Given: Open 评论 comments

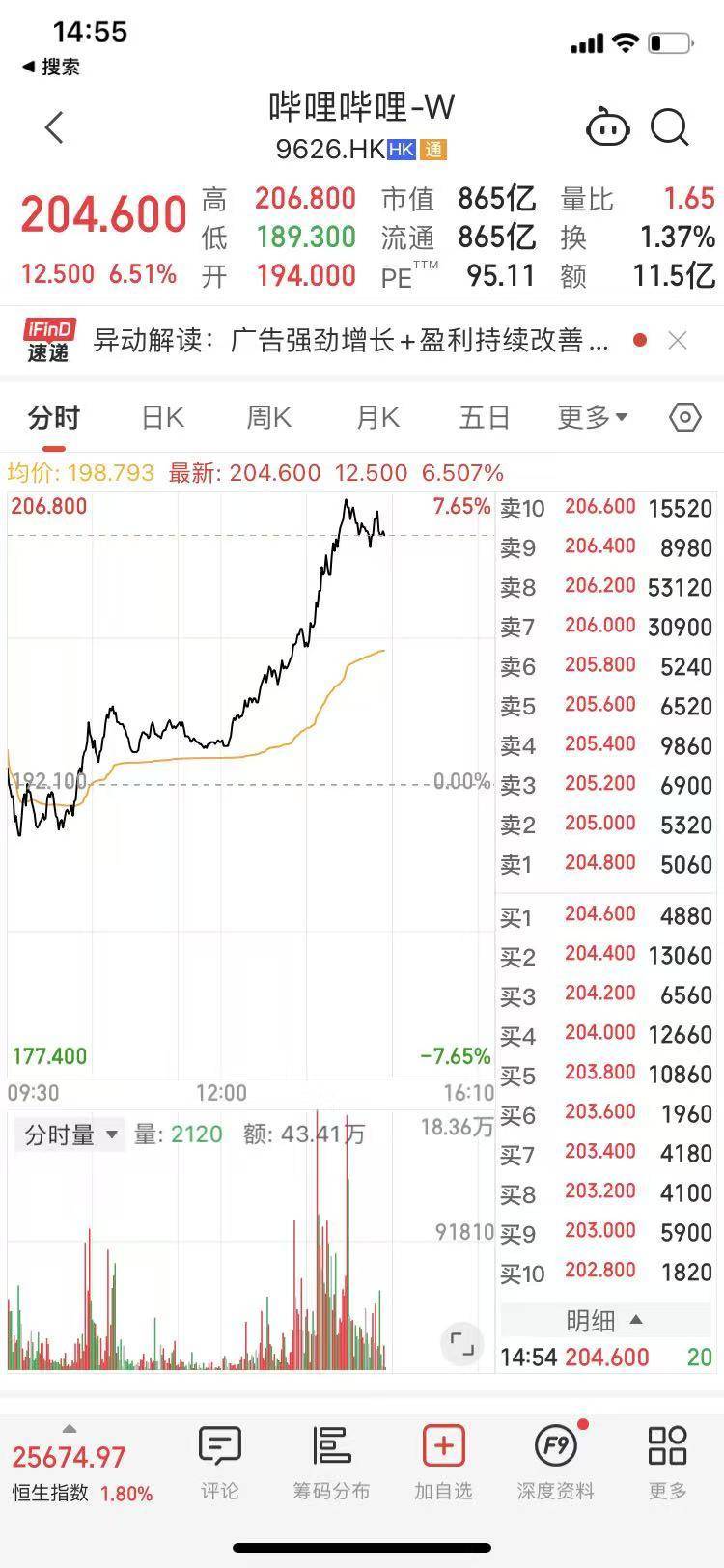Looking at the screenshot, I should [219, 1462].
